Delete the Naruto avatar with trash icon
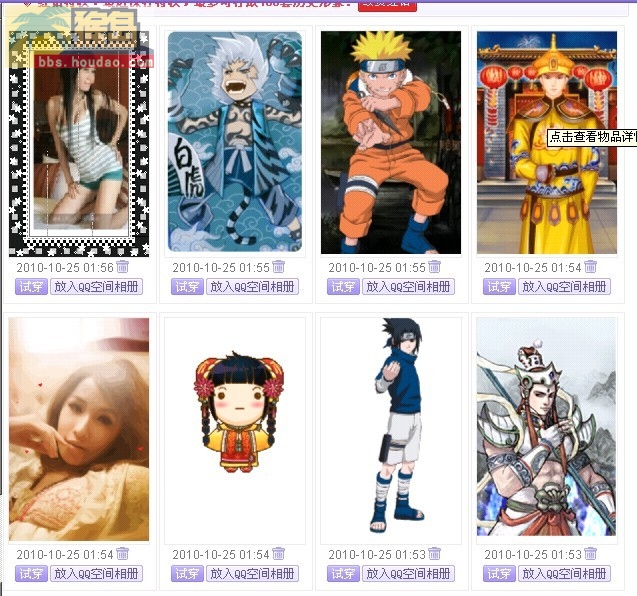Screen dimensions: 637x596 tap(435, 267)
